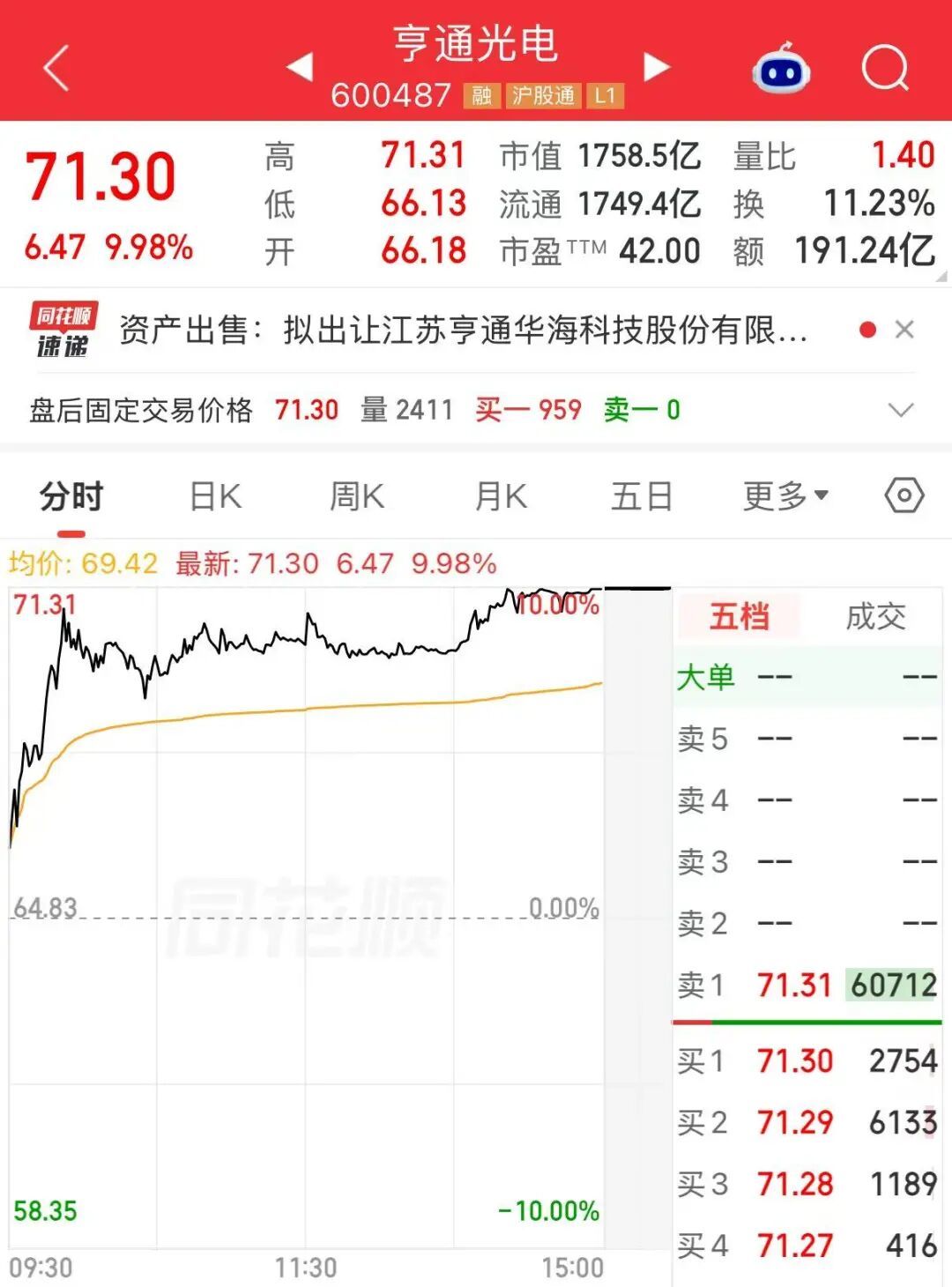Select the 五档 order book tab
952x1287 pixels.
pos(739,616)
